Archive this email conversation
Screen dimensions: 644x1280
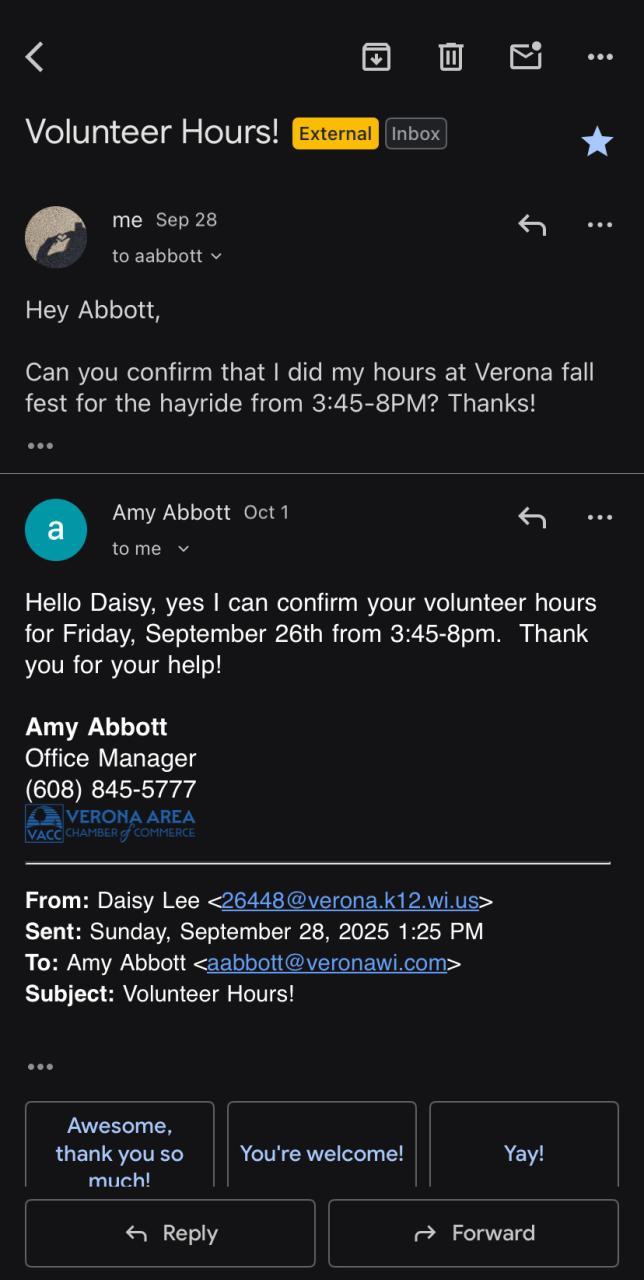point(376,57)
